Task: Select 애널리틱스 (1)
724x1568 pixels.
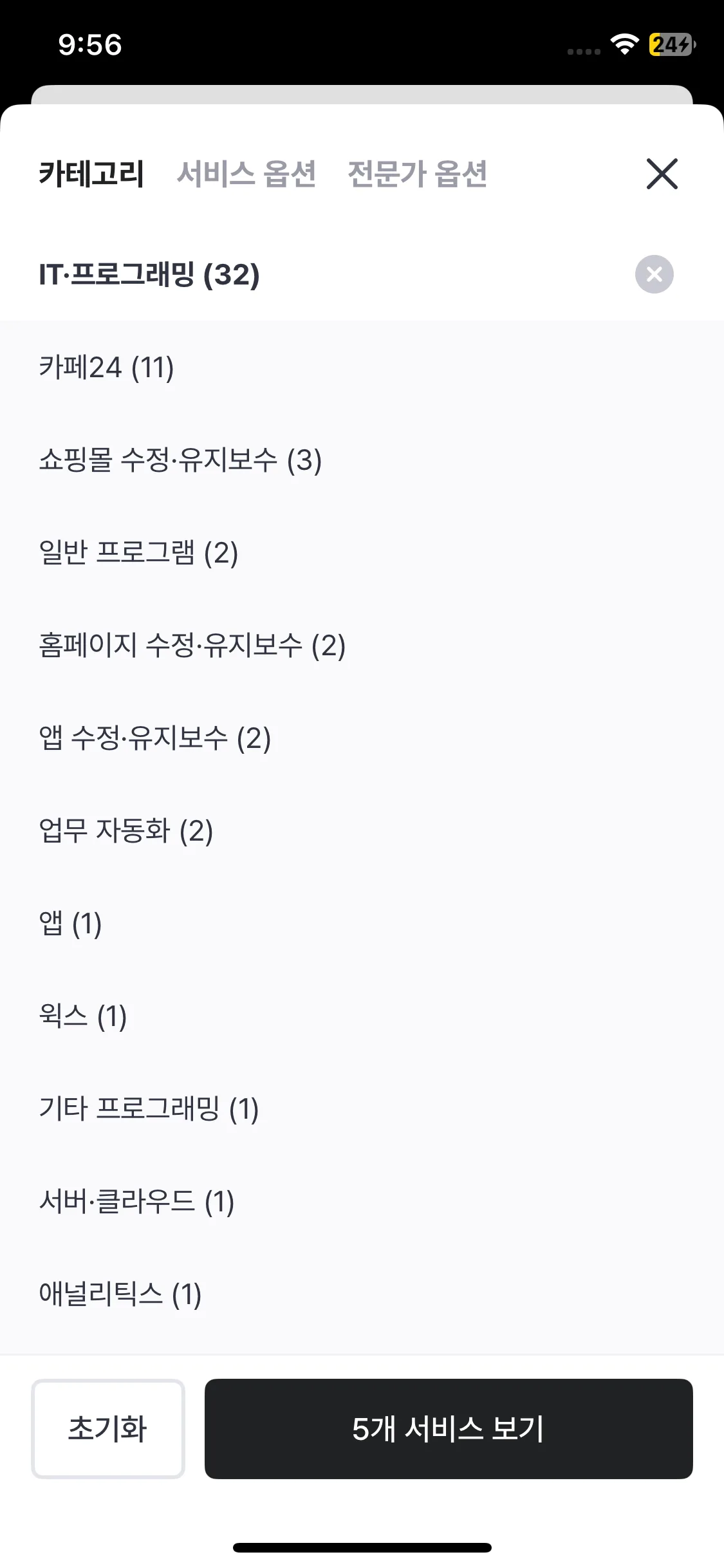Action: [362, 1294]
